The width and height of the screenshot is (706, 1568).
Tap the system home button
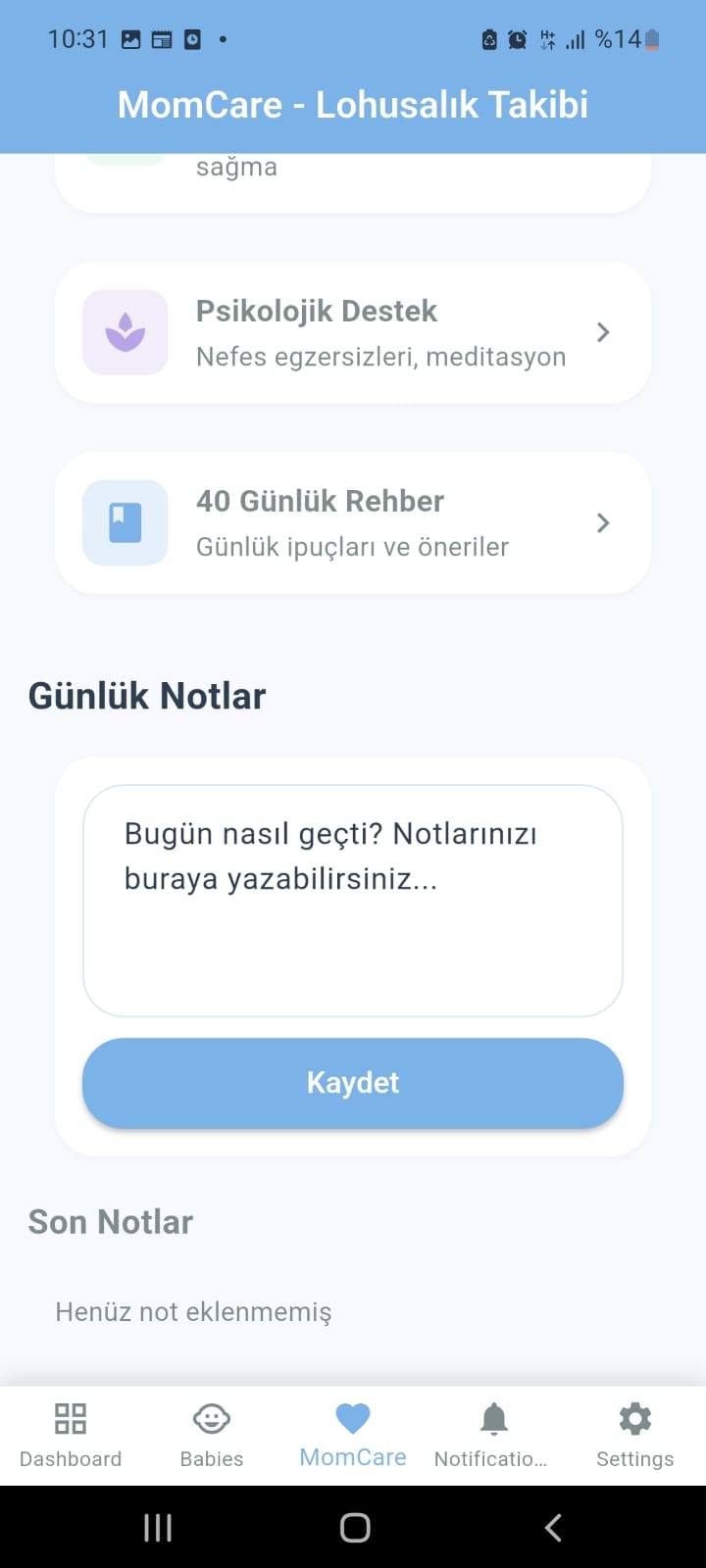354,1527
